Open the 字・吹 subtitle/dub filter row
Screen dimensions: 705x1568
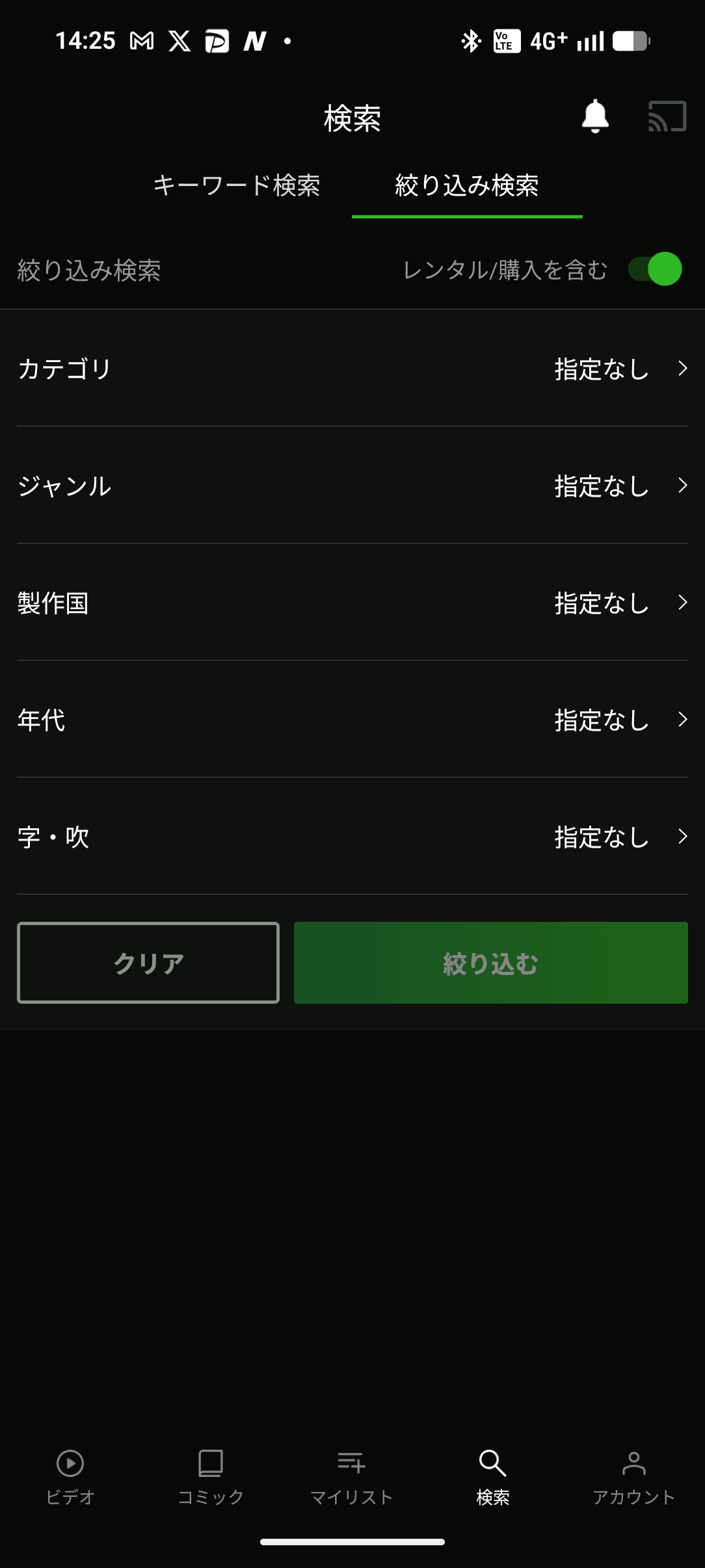pyautogui.click(x=352, y=837)
